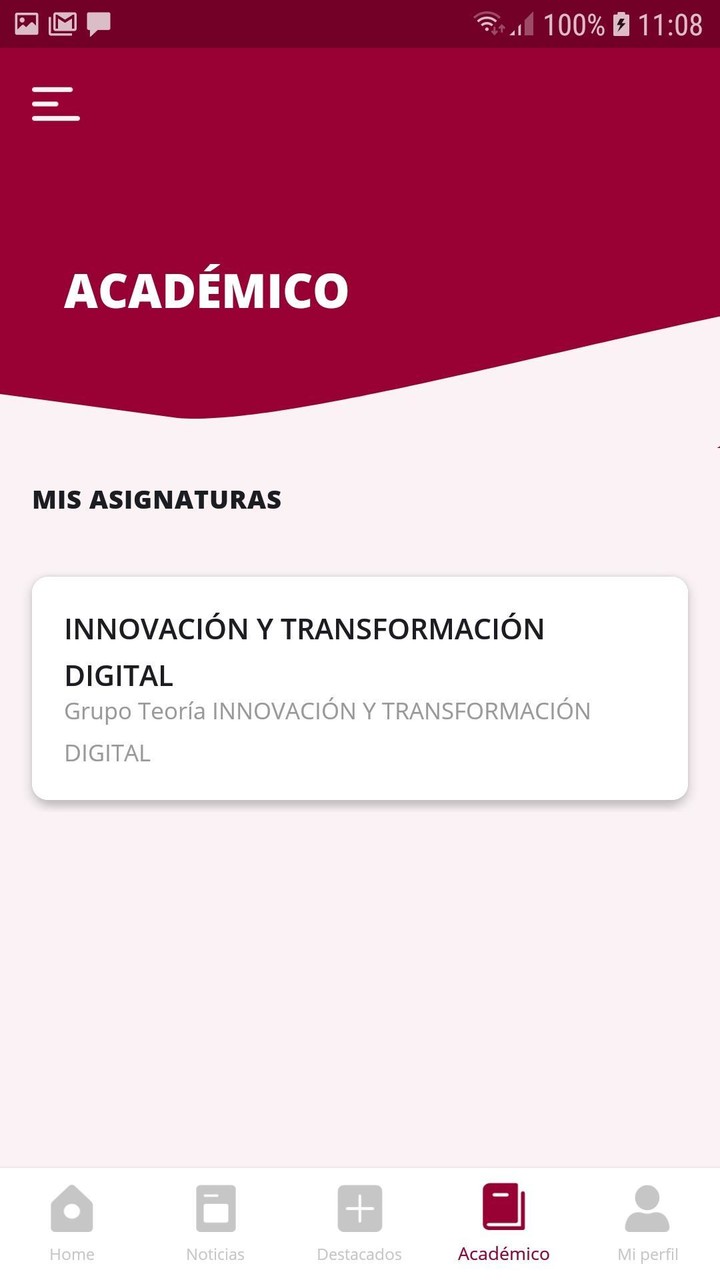The image size is (720, 1280).
Task: Switch to Mi perfil tab
Action: tap(647, 1222)
